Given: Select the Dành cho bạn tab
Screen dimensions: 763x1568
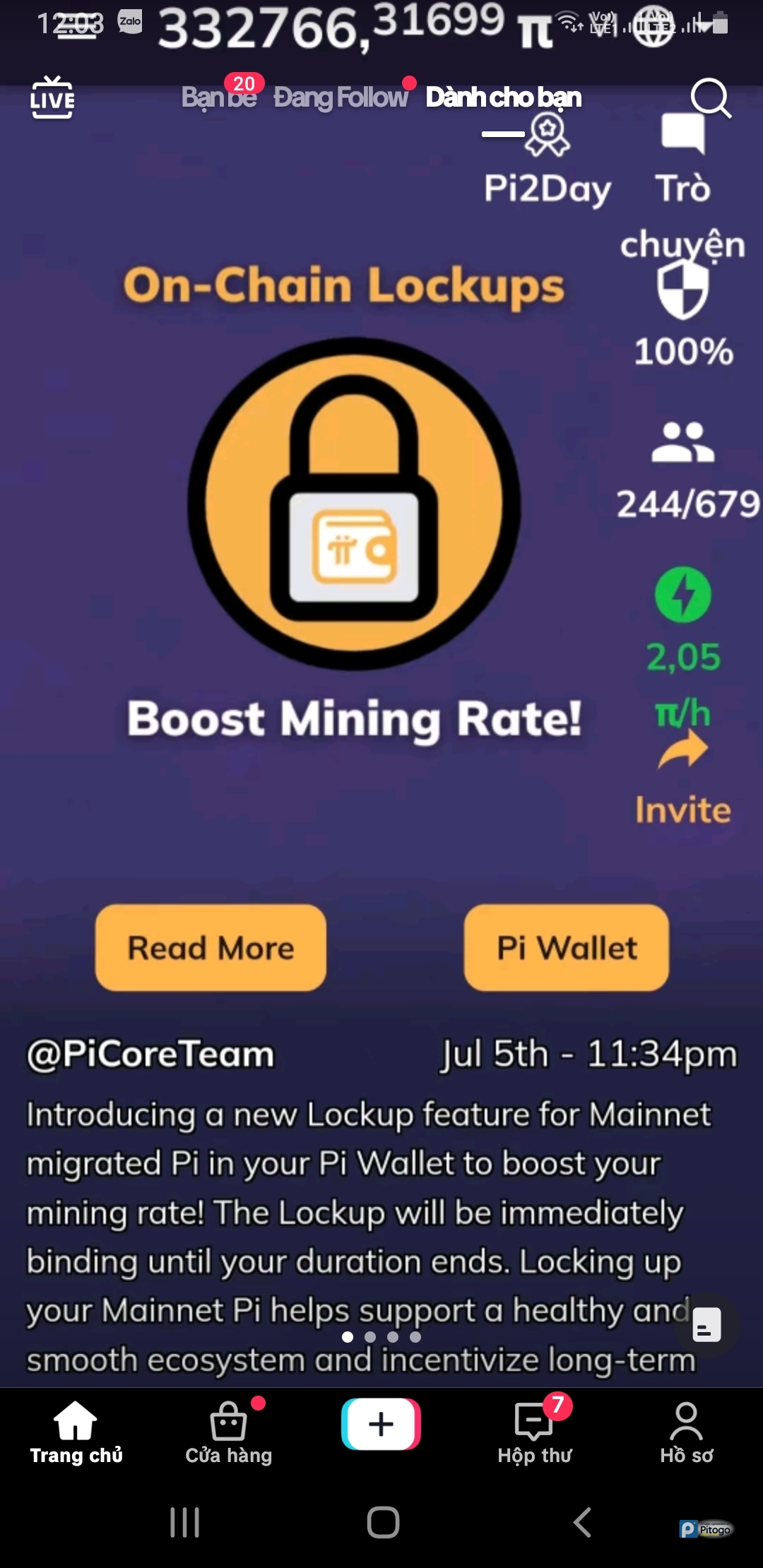Looking at the screenshot, I should tap(503, 97).
